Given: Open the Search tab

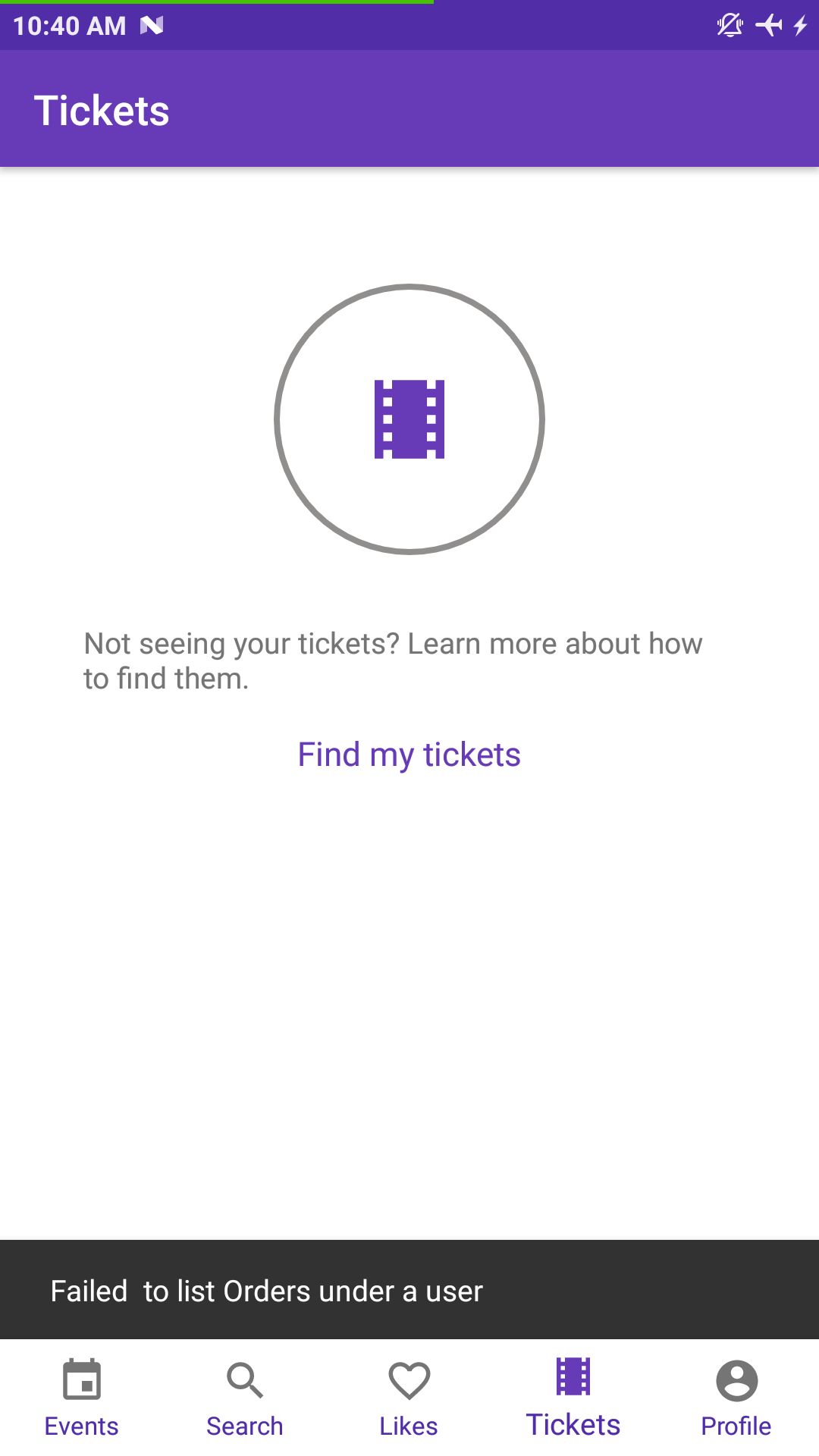Looking at the screenshot, I should [x=245, y=1398].
